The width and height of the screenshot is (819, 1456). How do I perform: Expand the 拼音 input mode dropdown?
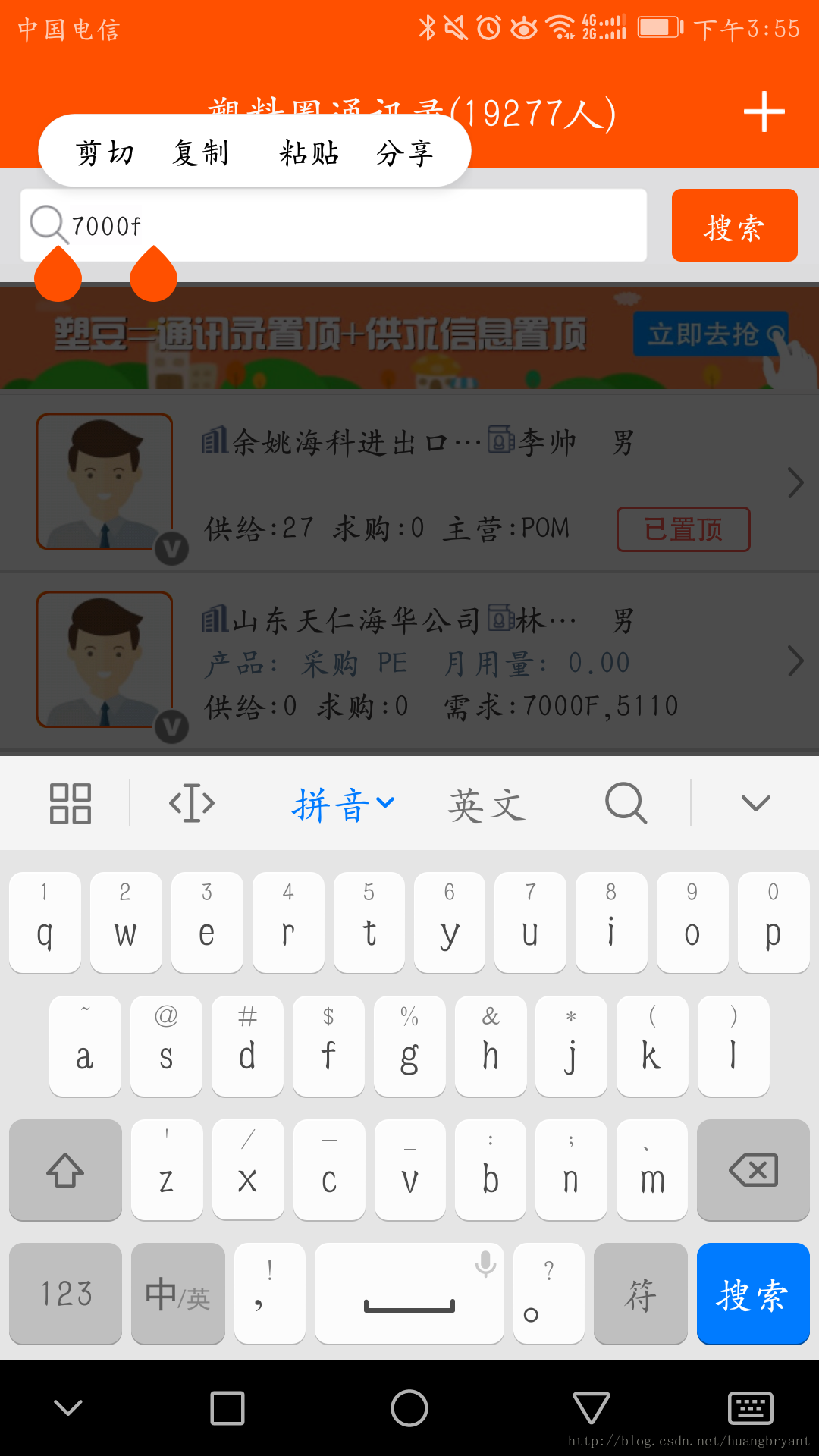pyautogui.click(x=344, y=805)
